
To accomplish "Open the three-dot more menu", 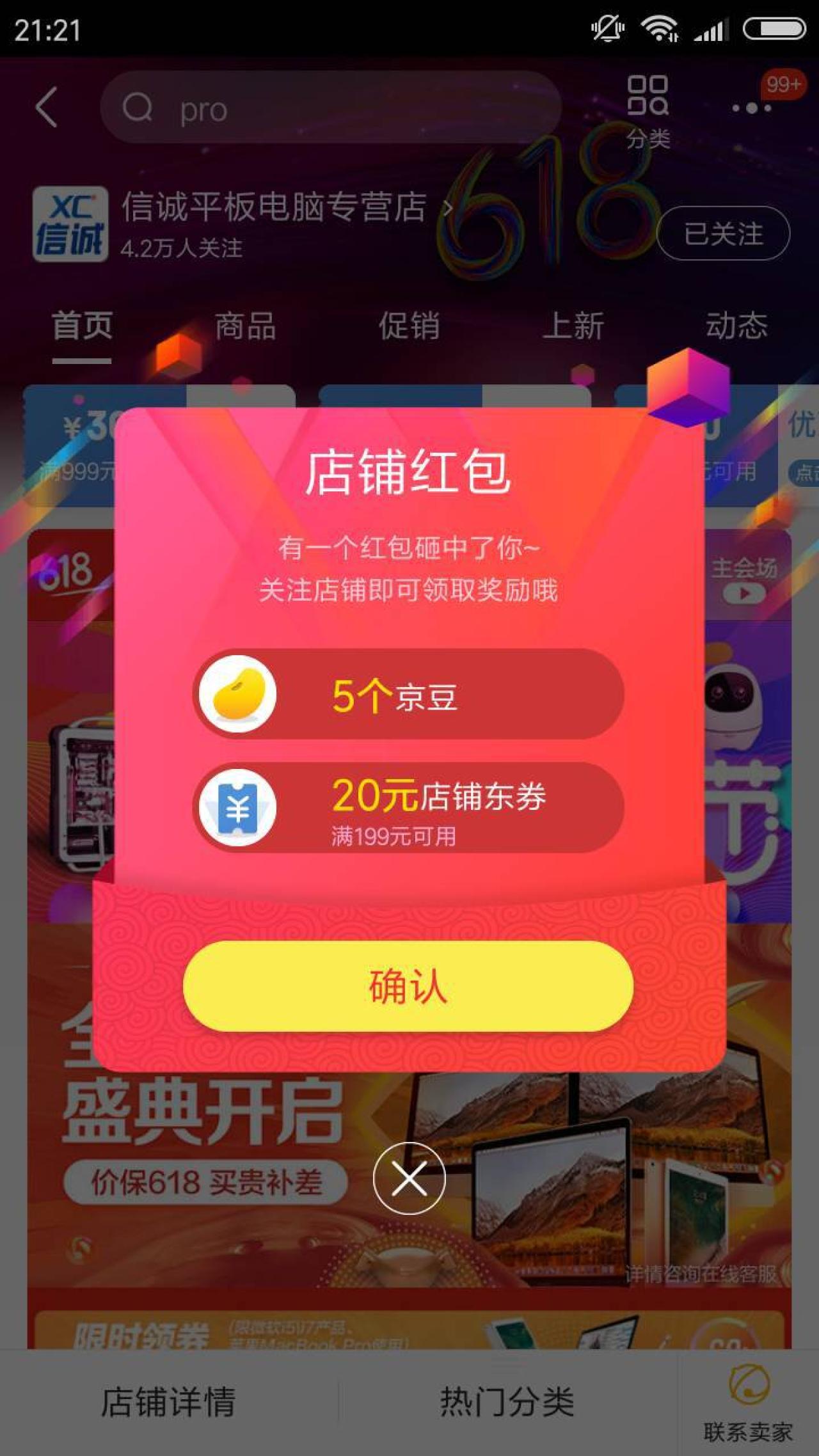I will coord(752,109).
